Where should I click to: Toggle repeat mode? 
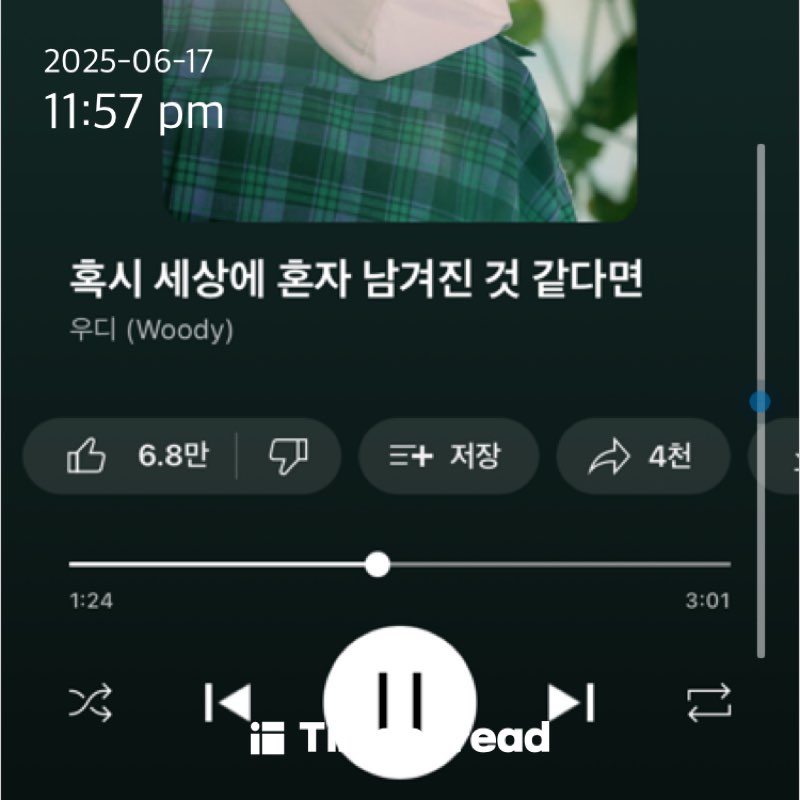coord(710,703)
